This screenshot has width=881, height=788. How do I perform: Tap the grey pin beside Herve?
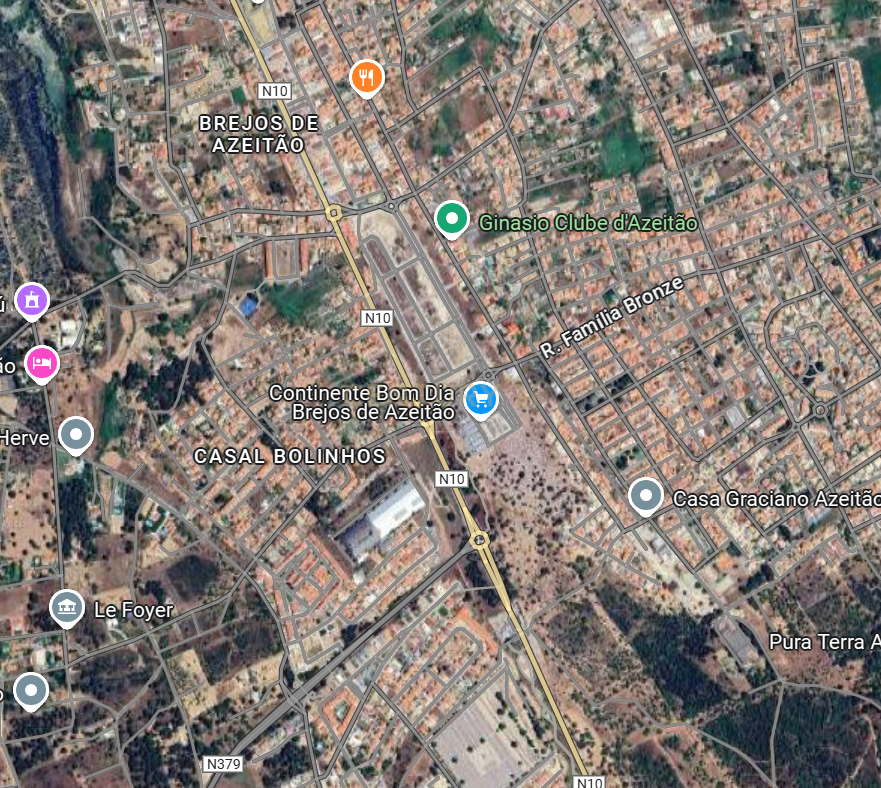76,436
